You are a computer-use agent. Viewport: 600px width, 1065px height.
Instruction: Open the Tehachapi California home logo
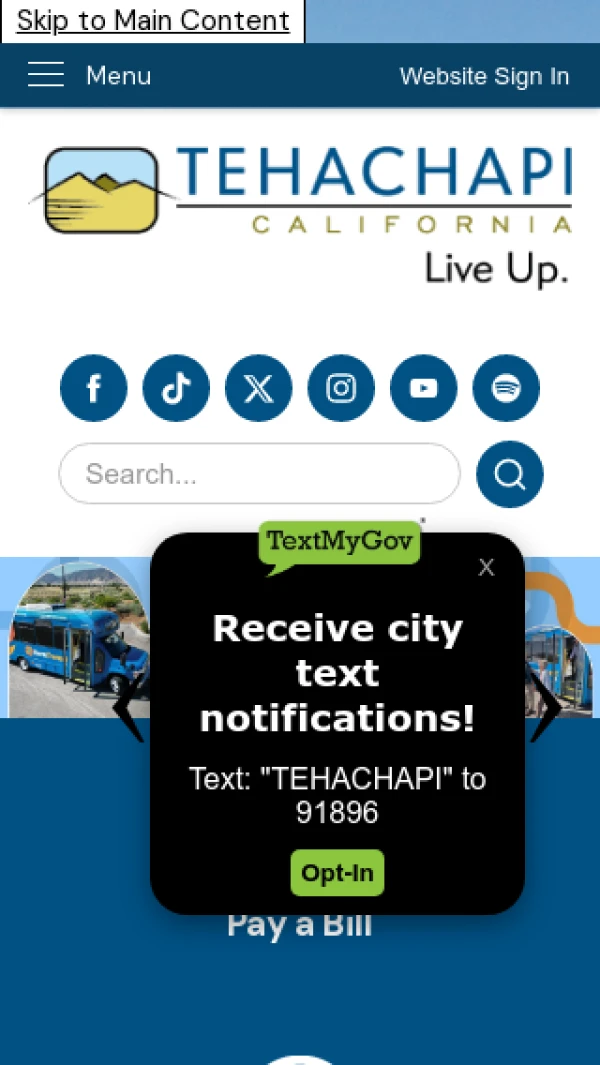pyautogui.click(x=300, y=212)
